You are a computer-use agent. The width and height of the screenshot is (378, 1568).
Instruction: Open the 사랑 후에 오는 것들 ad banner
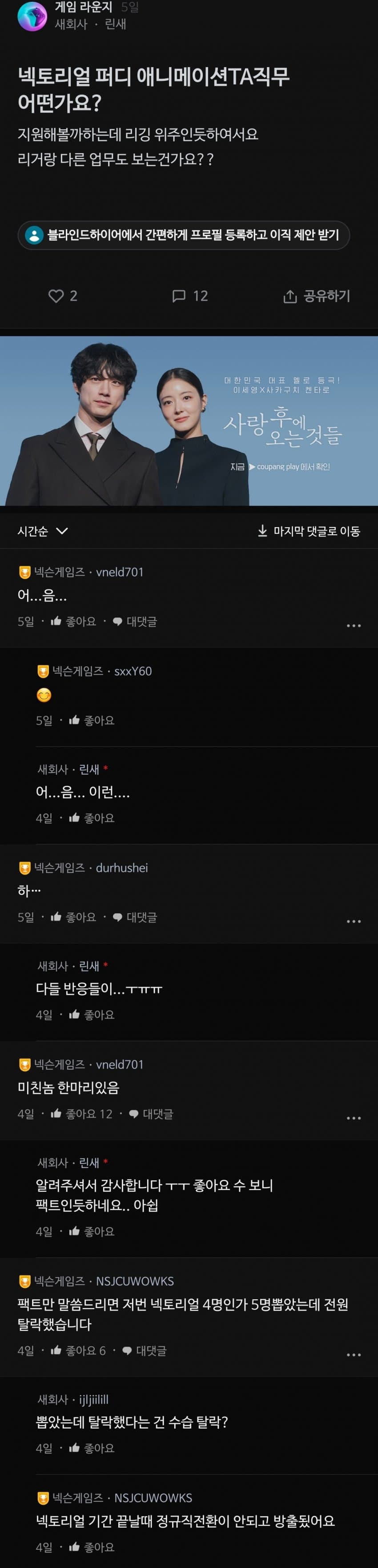coord(189,421)
